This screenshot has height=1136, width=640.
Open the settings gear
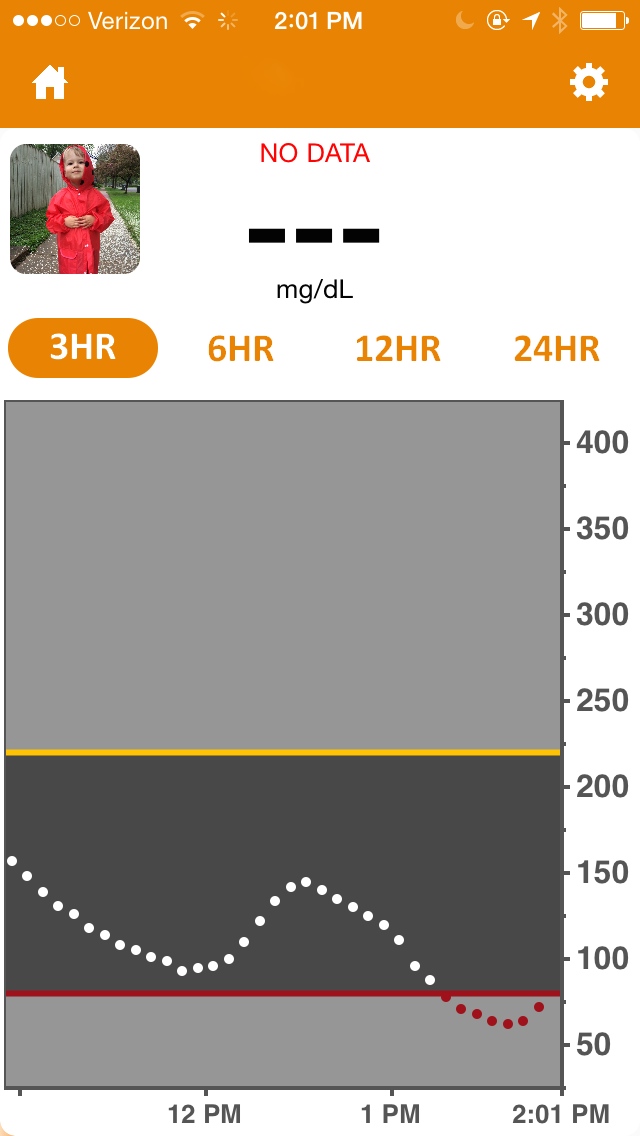[589, 83]
